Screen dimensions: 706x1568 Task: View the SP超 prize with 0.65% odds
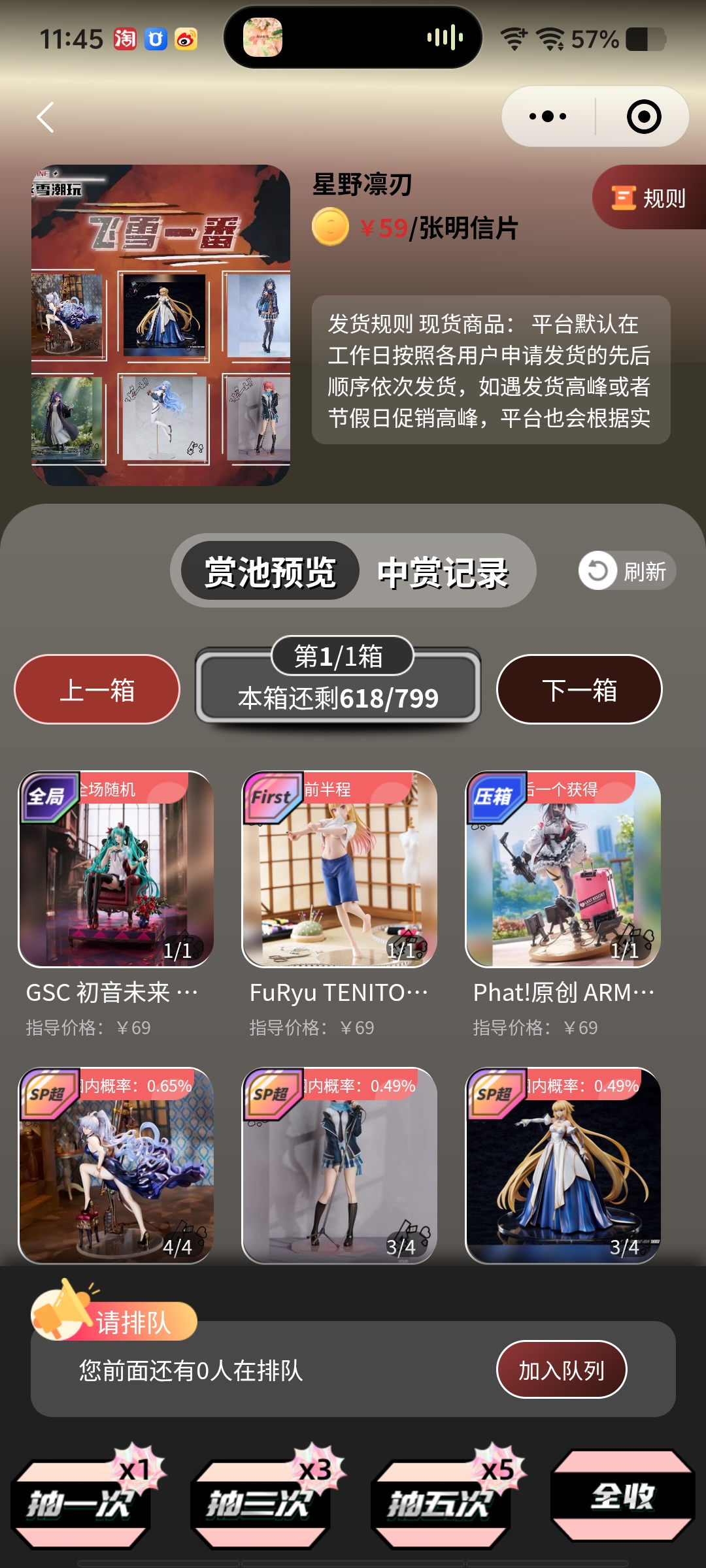pyautogui.click(x=116, y=1166)
